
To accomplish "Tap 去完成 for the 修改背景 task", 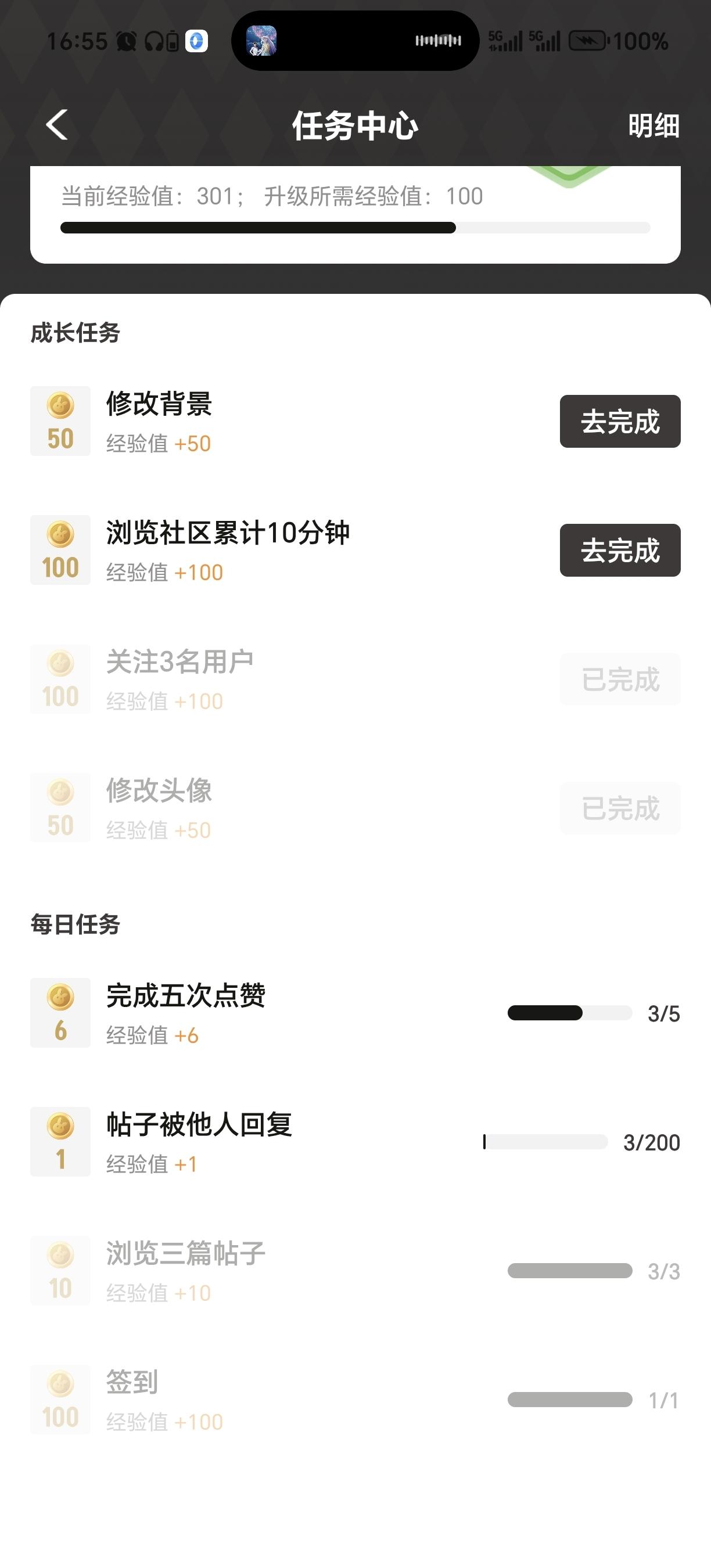I will click(x=620, y=421).
